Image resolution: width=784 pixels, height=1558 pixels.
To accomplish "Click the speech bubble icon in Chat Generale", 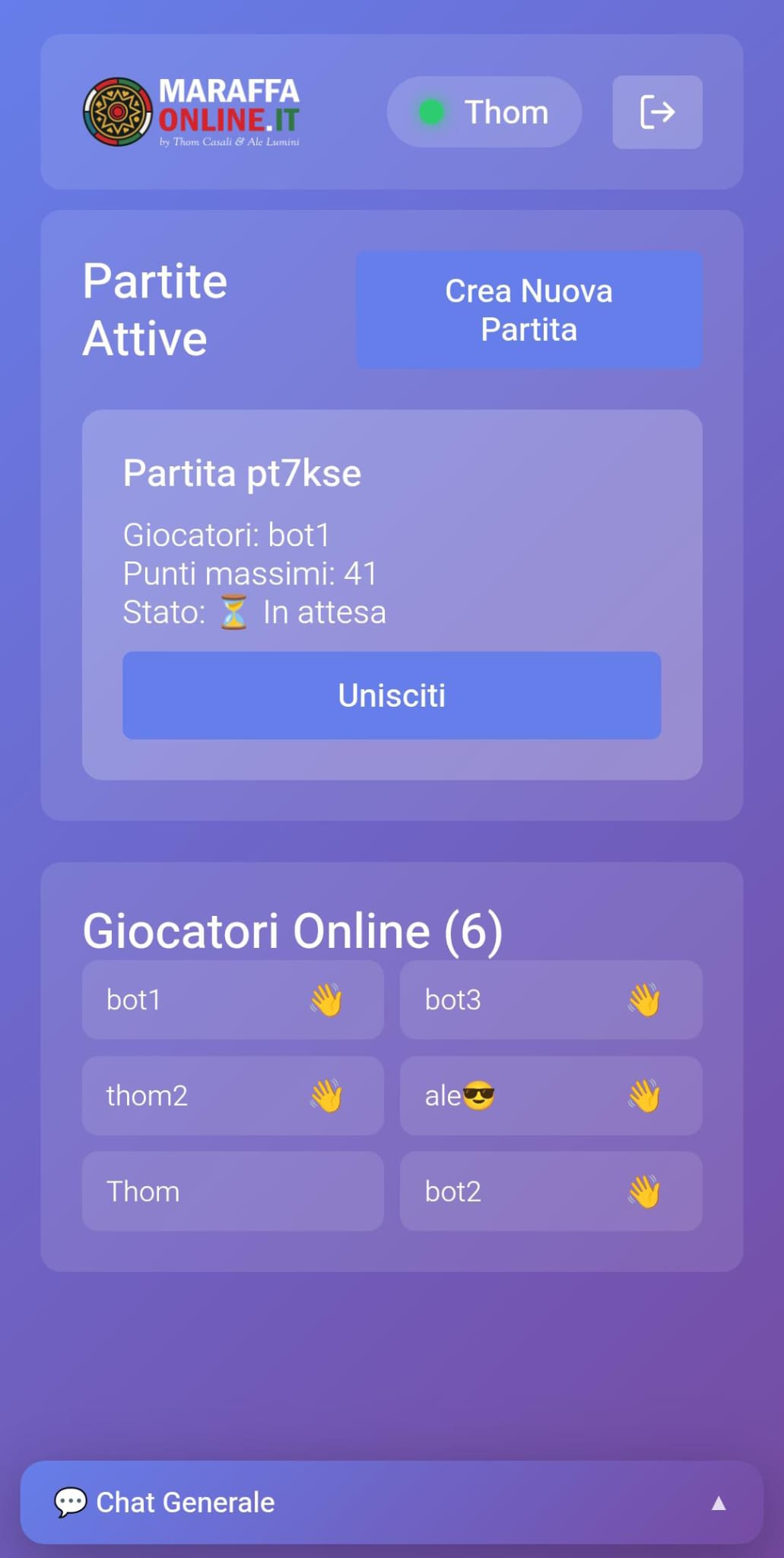I will click(x=72, y=1501).
